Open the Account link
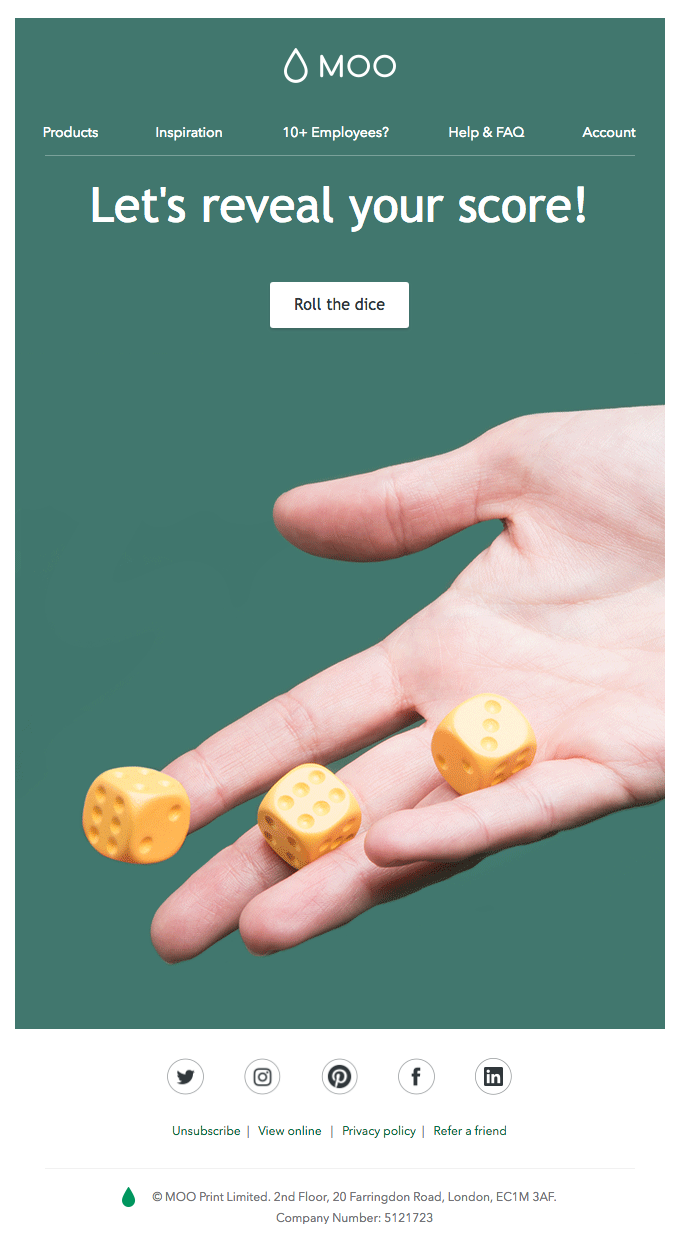The height and width of the screenshot is (1250, 680). click(x=608, y=132)
